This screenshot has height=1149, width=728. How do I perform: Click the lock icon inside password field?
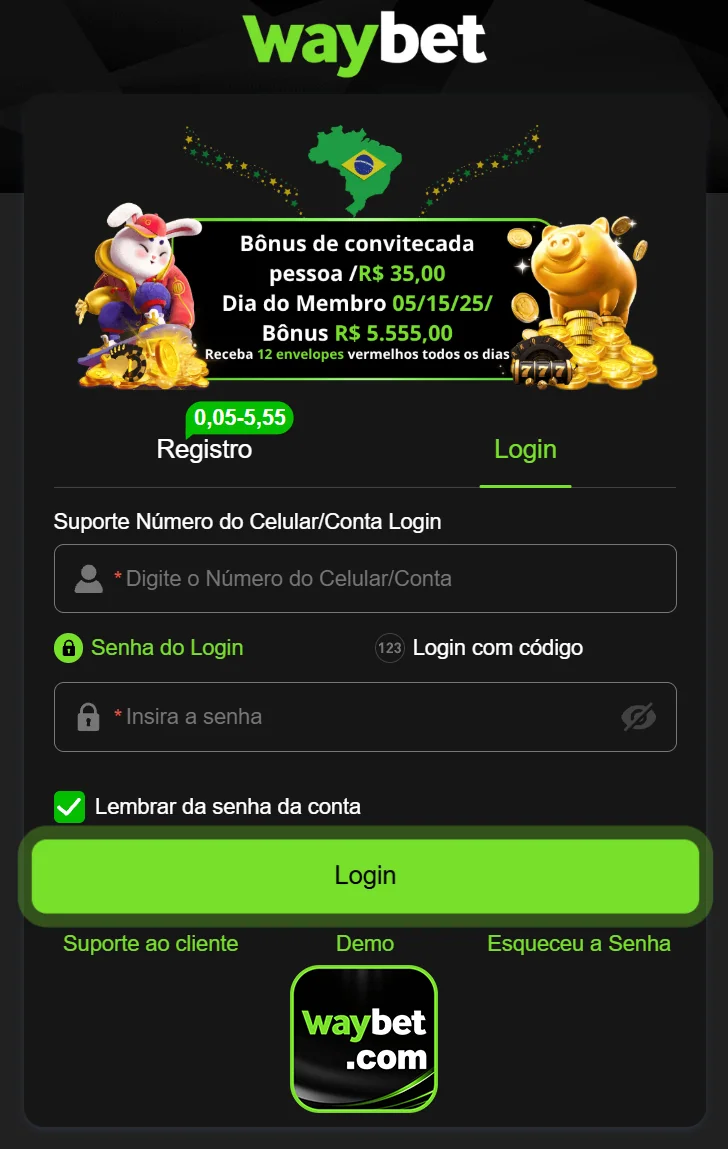pyautogui.click(x=88, y=717)
